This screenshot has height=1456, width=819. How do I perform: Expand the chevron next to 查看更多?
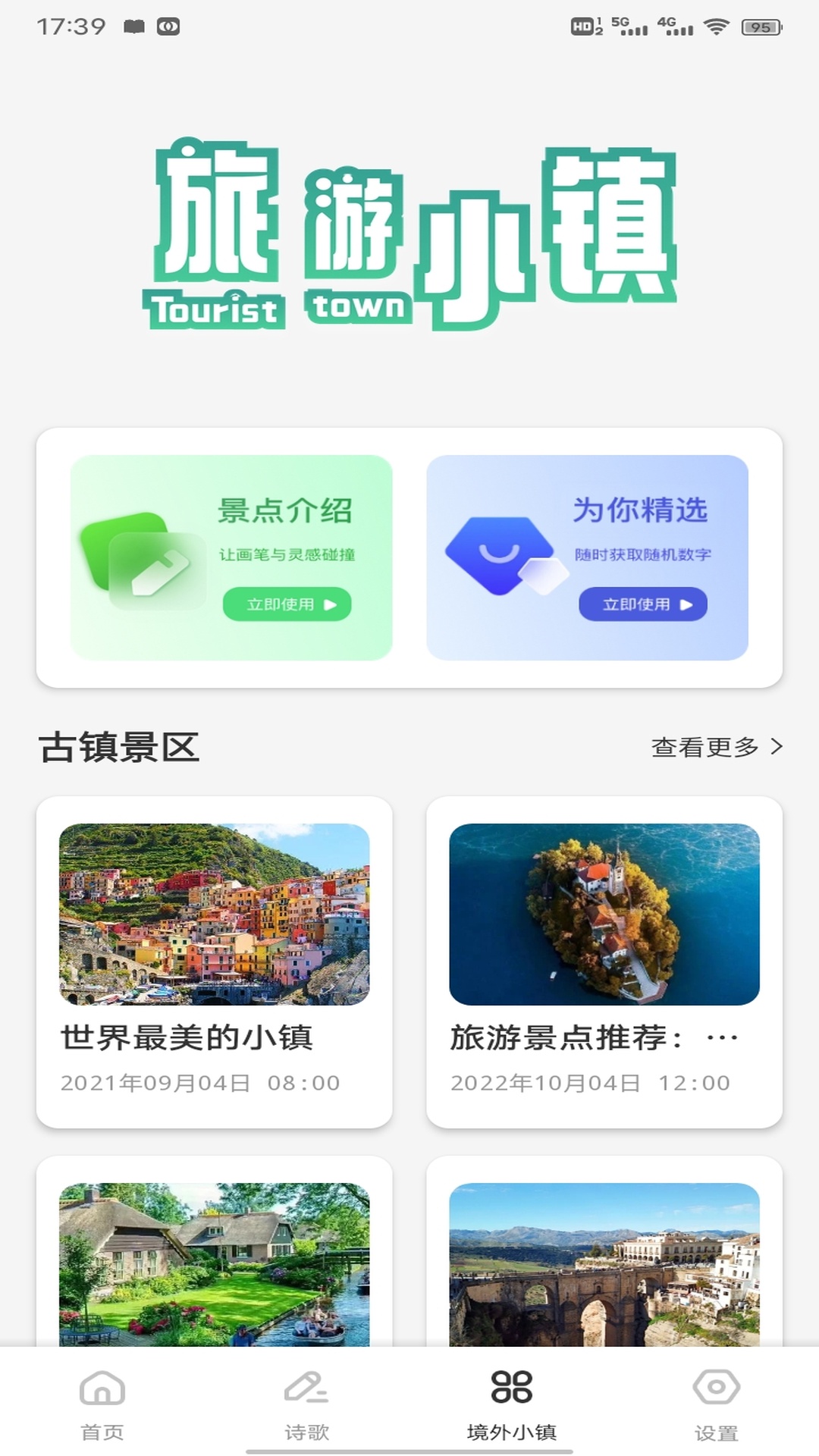click(777, 748)
